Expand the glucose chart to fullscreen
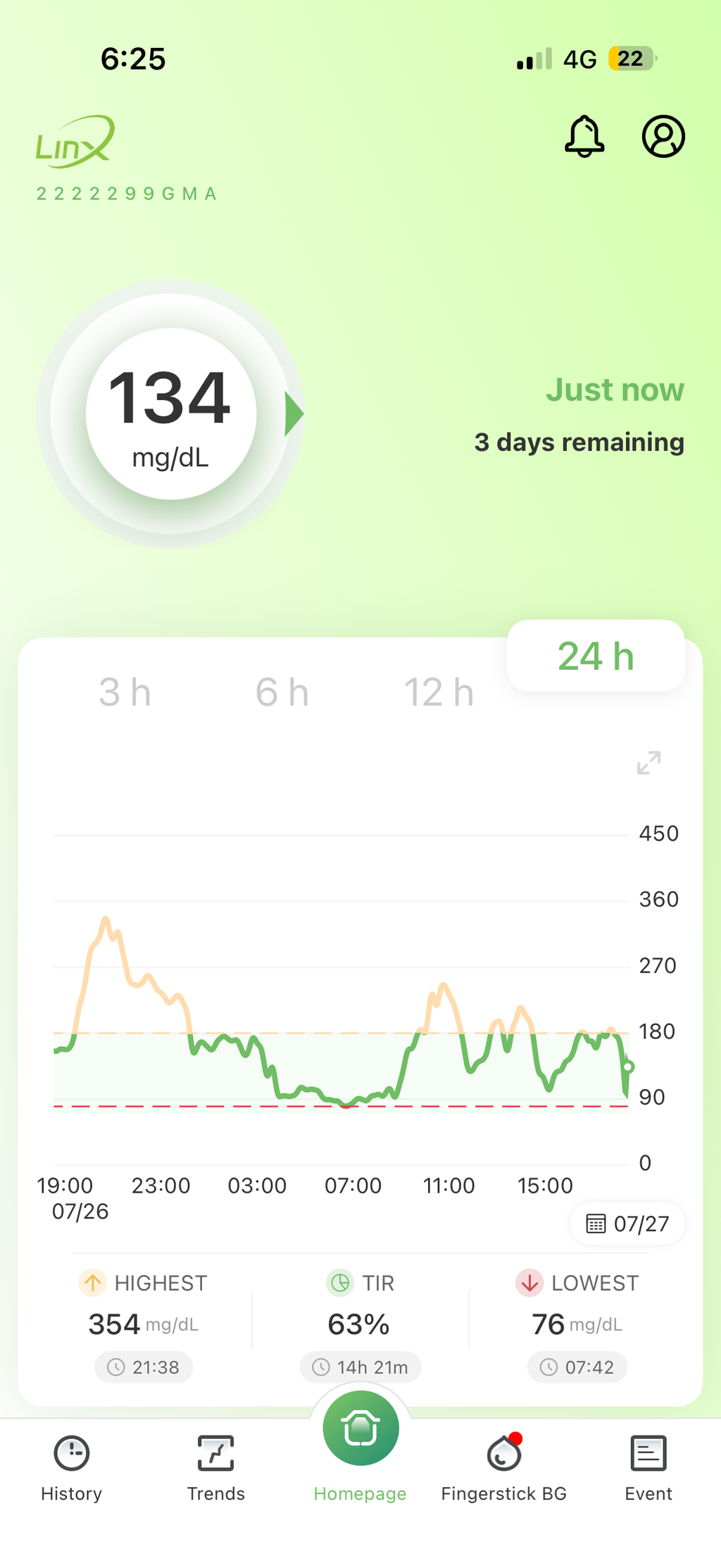This screenshot has height=1568, width=721. point(648,762)
